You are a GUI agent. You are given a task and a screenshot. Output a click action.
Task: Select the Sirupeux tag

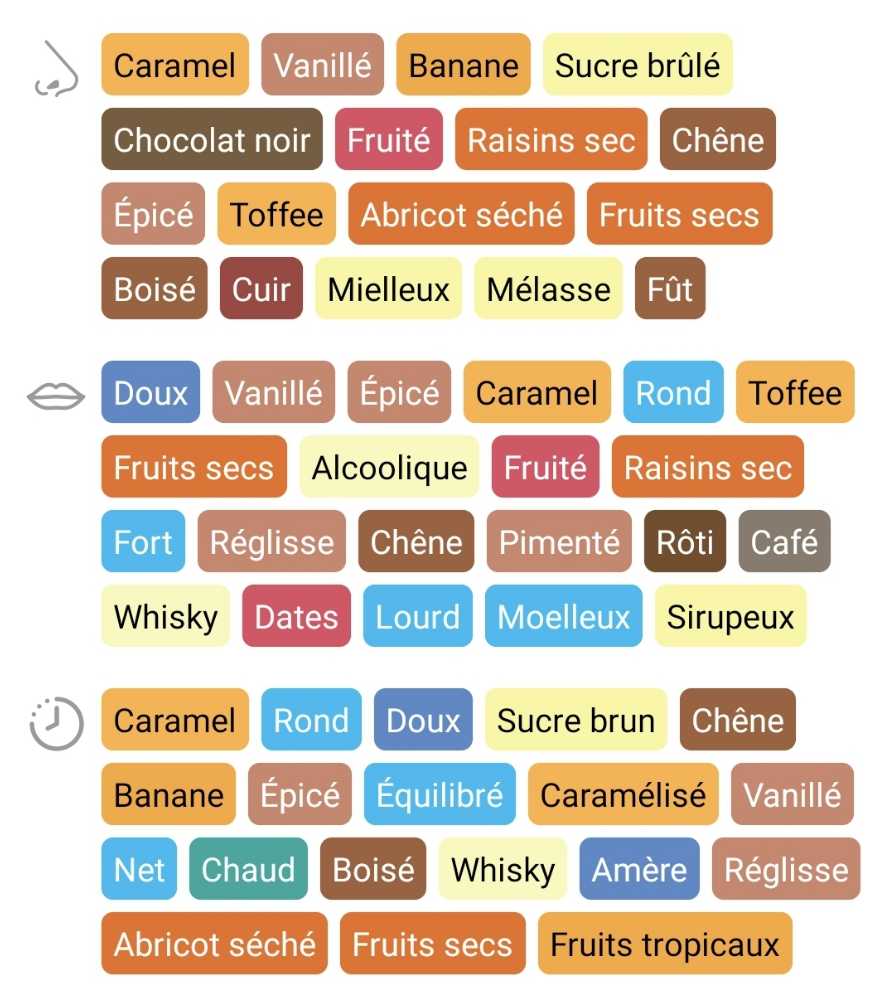730,617
